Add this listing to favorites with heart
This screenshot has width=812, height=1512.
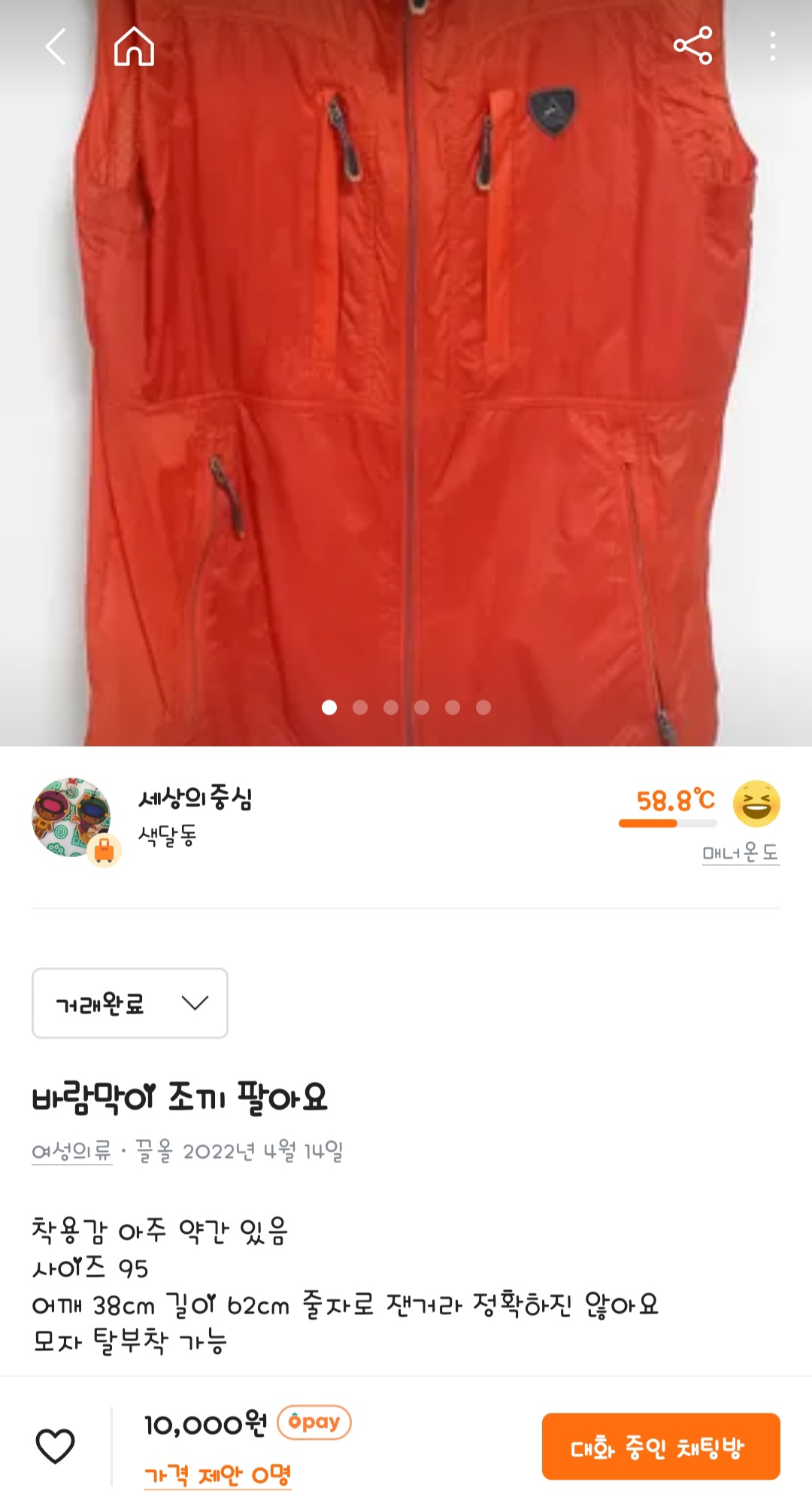(56, 1446)
